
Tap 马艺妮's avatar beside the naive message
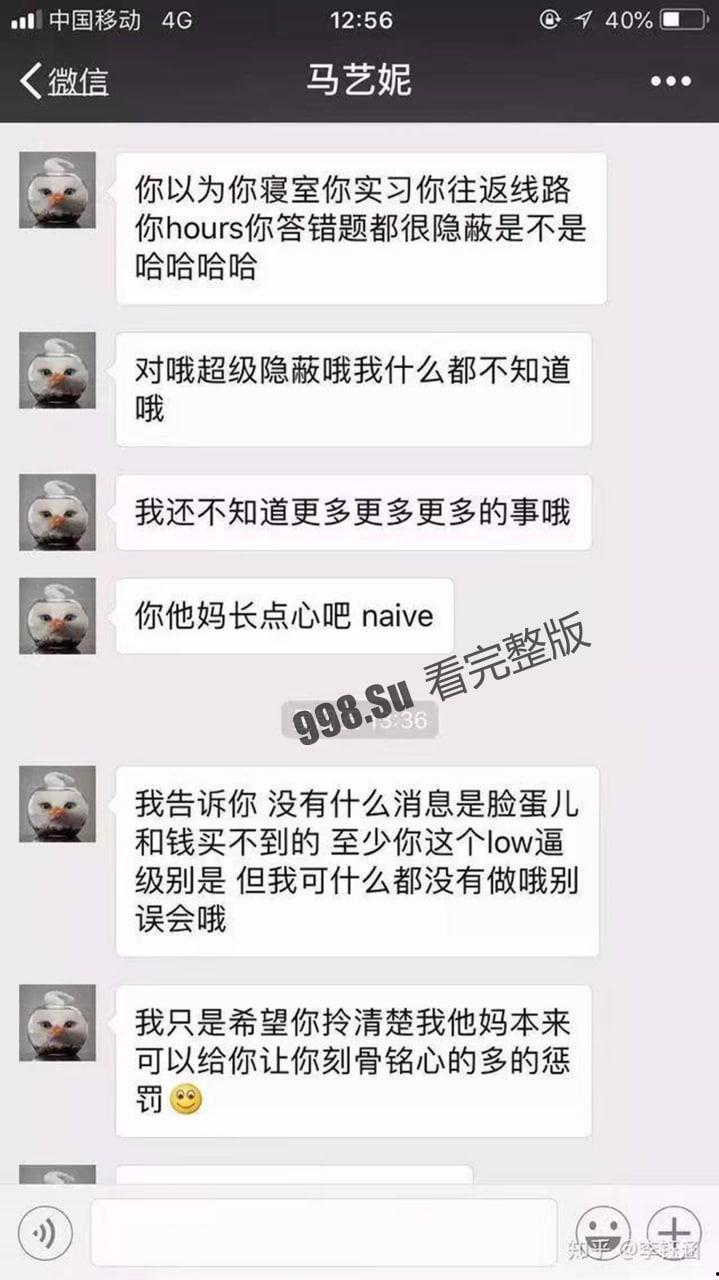tap(57, 616)
